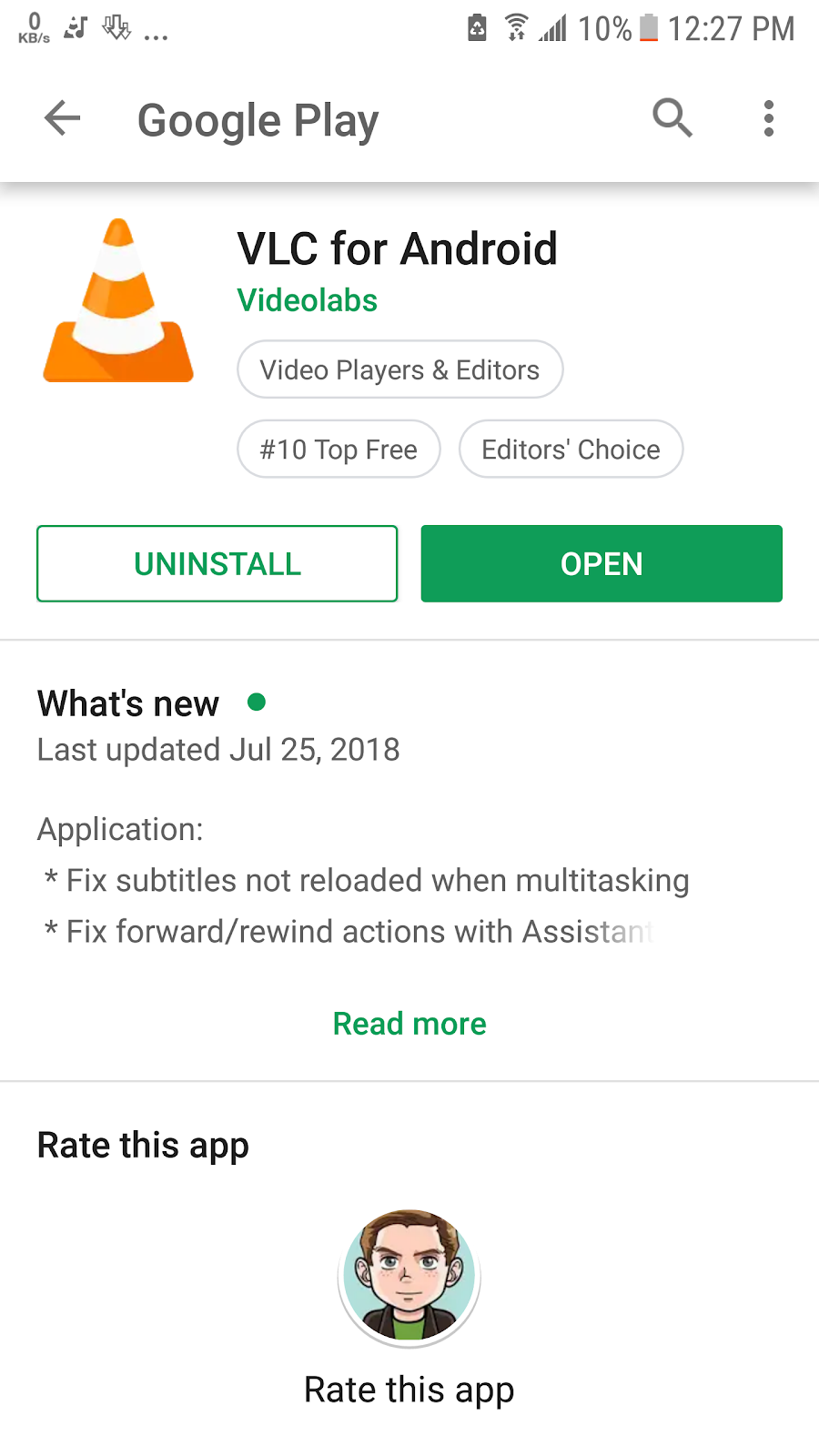Viewport: 819px width, 1456px height.
Task: Select the Video Players & Editors chip
Action: (x=399, y=369)
